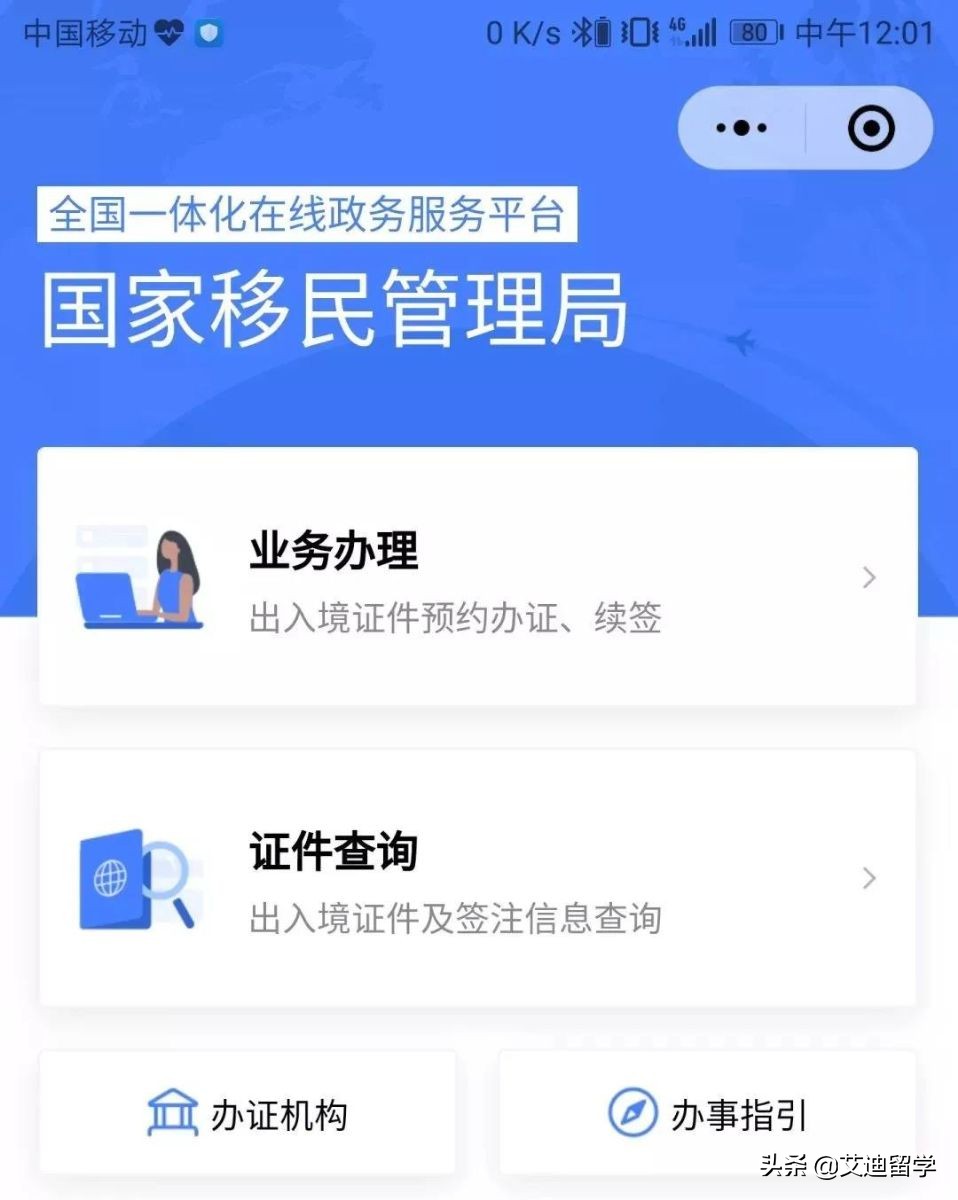Expand the 证件查询 card via its chevron

(x=868, y=878)
